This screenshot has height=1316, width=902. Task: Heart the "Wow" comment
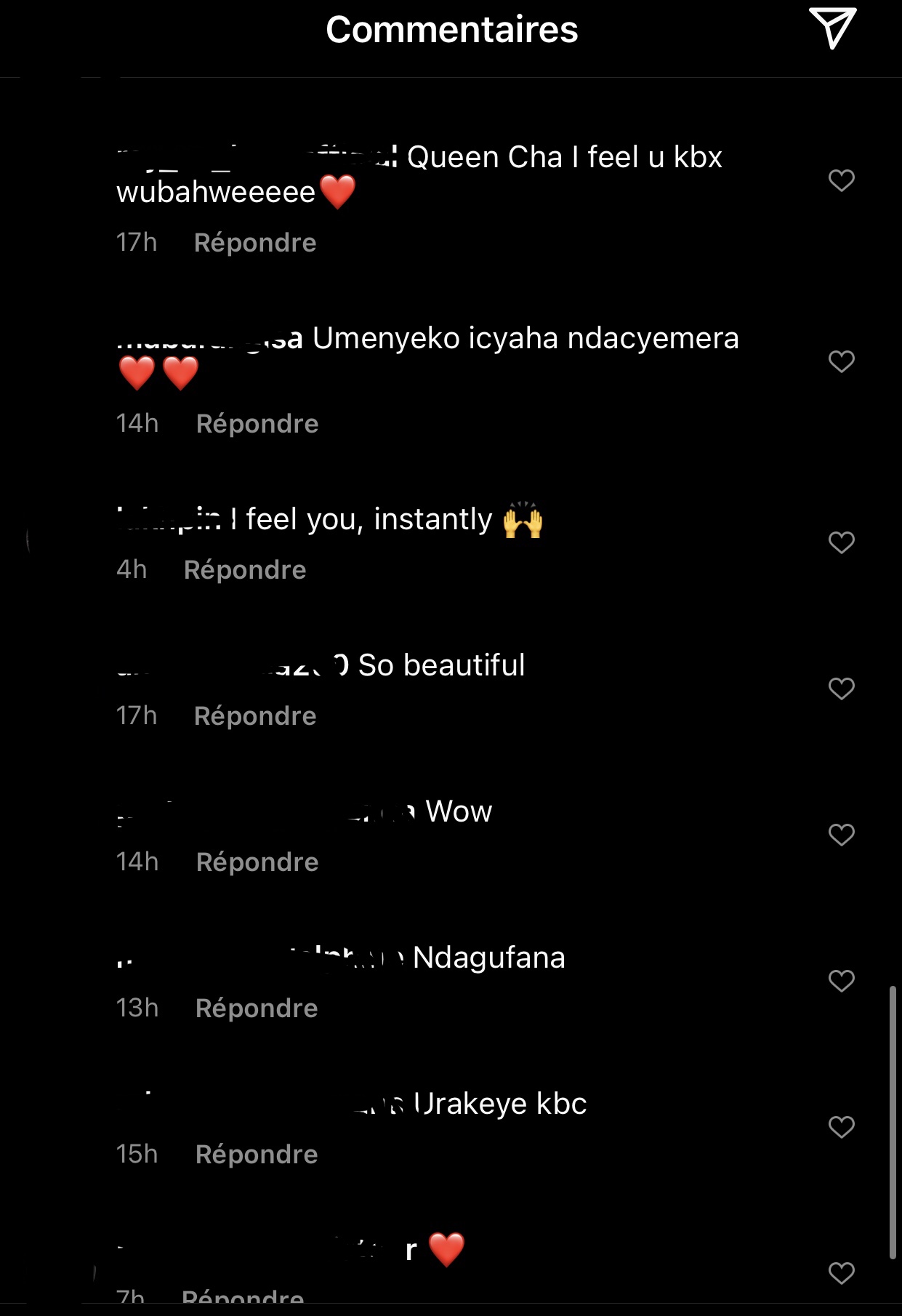841,835
